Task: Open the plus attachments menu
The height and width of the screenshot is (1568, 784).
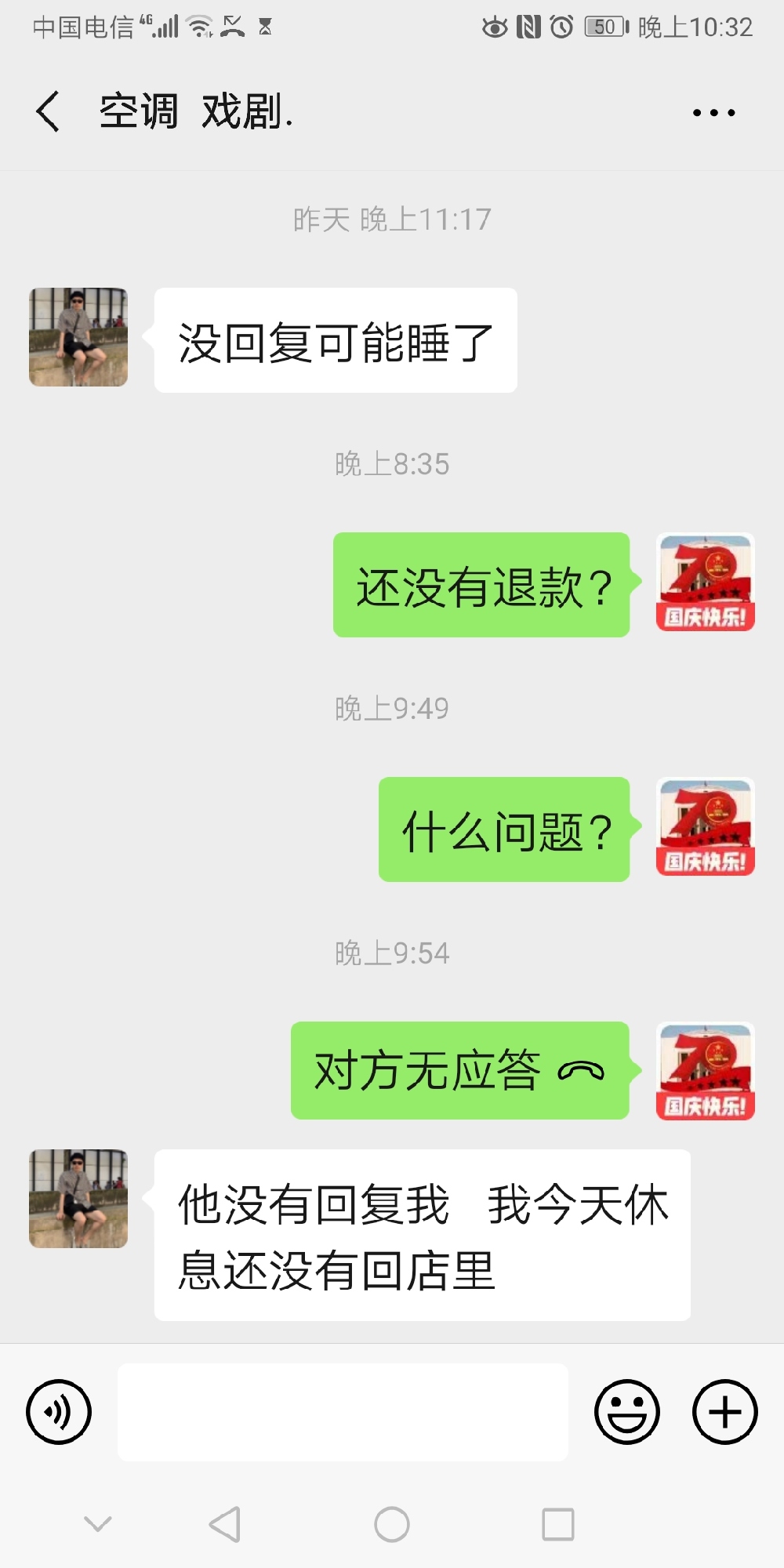Action: click(724, 1411)
